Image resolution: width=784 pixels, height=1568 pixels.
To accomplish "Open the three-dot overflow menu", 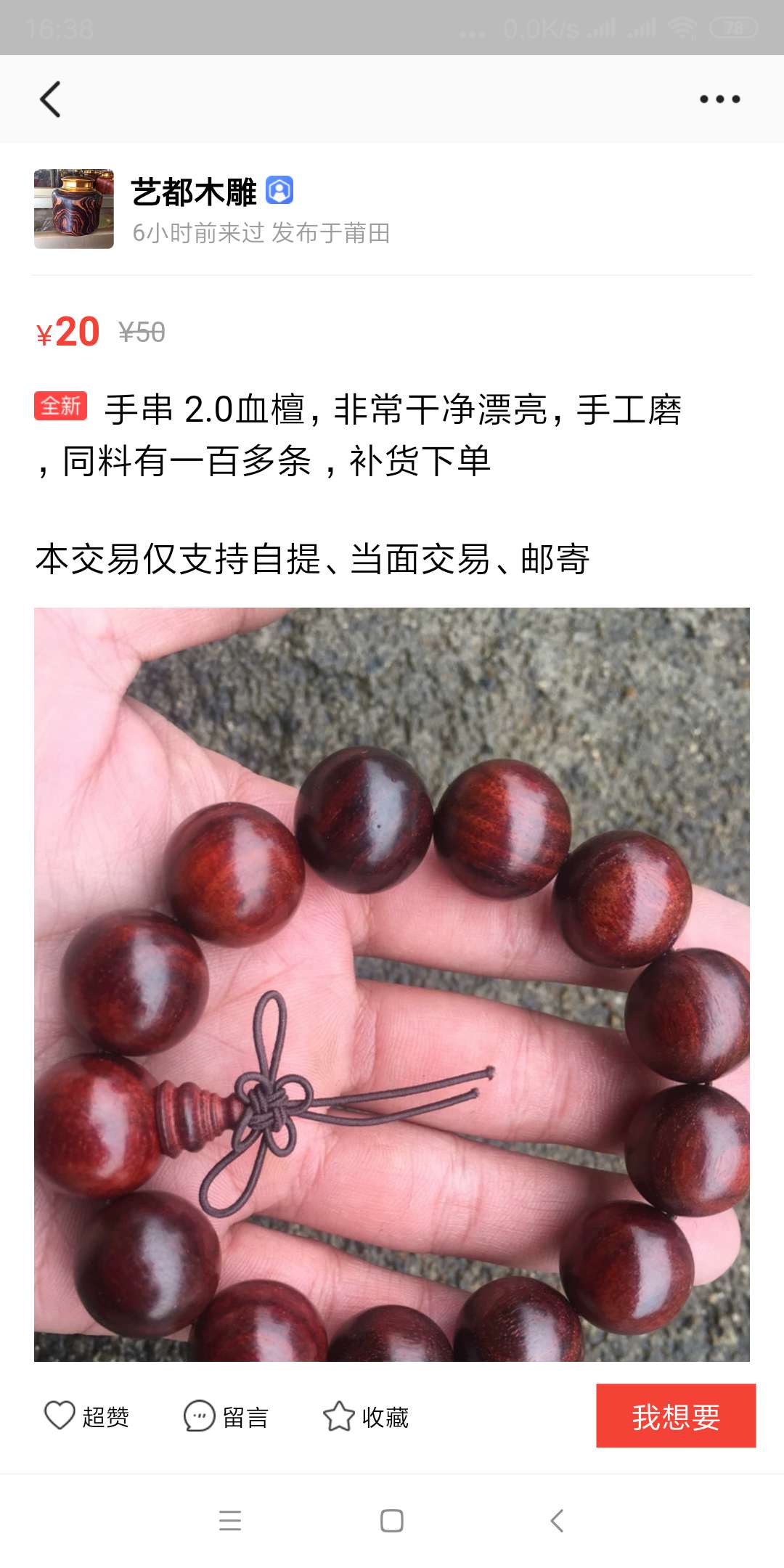I will pyautogui.click(x=719, y=99).
